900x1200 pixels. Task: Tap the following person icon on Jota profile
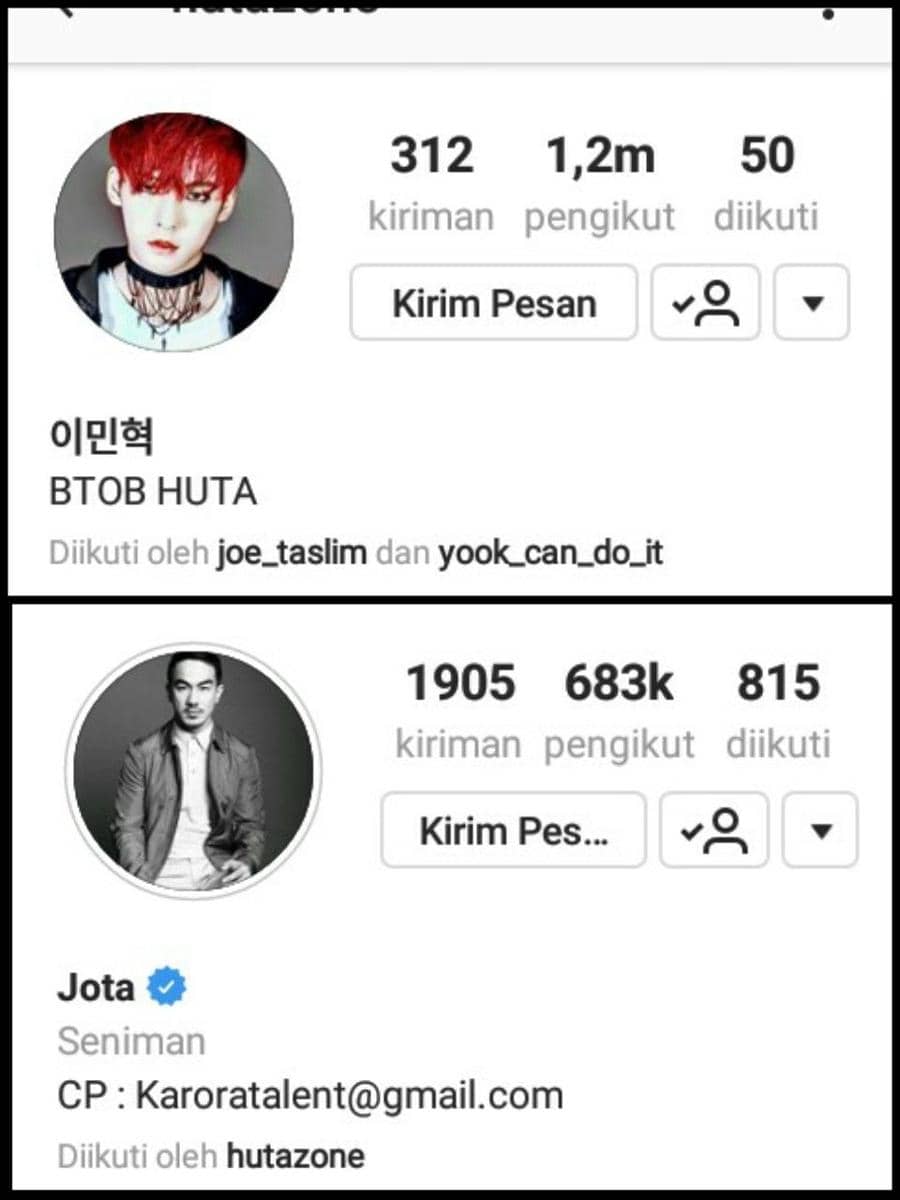(x=714, y=829)
